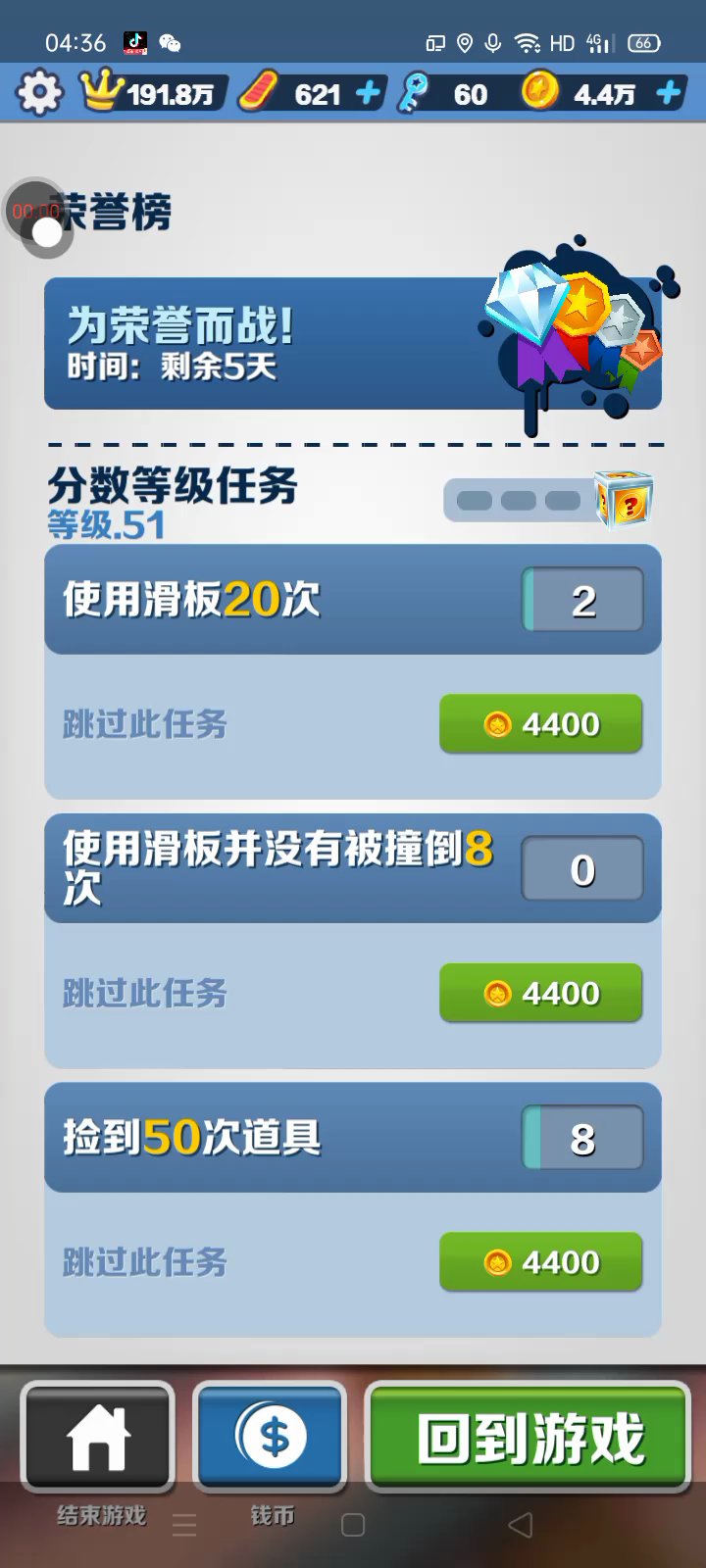This screenshot has width=706, height=1568.
Task: End the game with the home button
Action: pyautogui.click(x=98, y=1437)
